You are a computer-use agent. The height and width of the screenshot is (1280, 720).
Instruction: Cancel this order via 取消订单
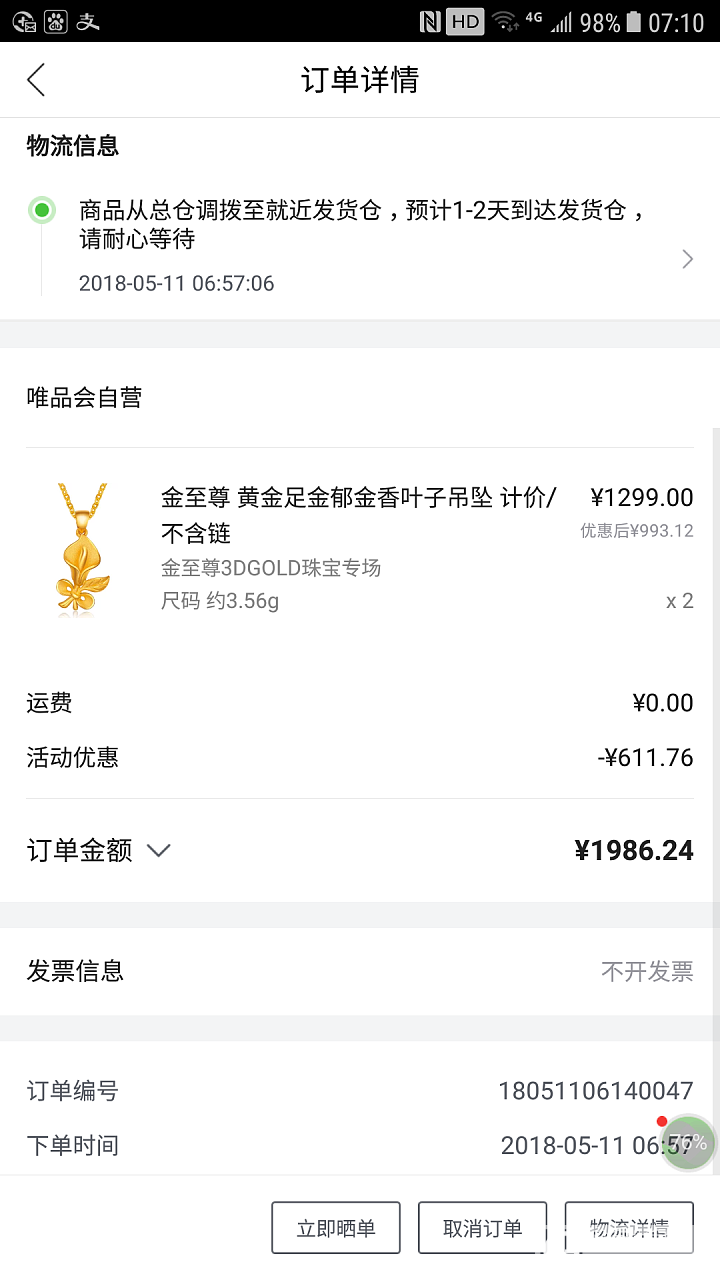[482, 1228]
